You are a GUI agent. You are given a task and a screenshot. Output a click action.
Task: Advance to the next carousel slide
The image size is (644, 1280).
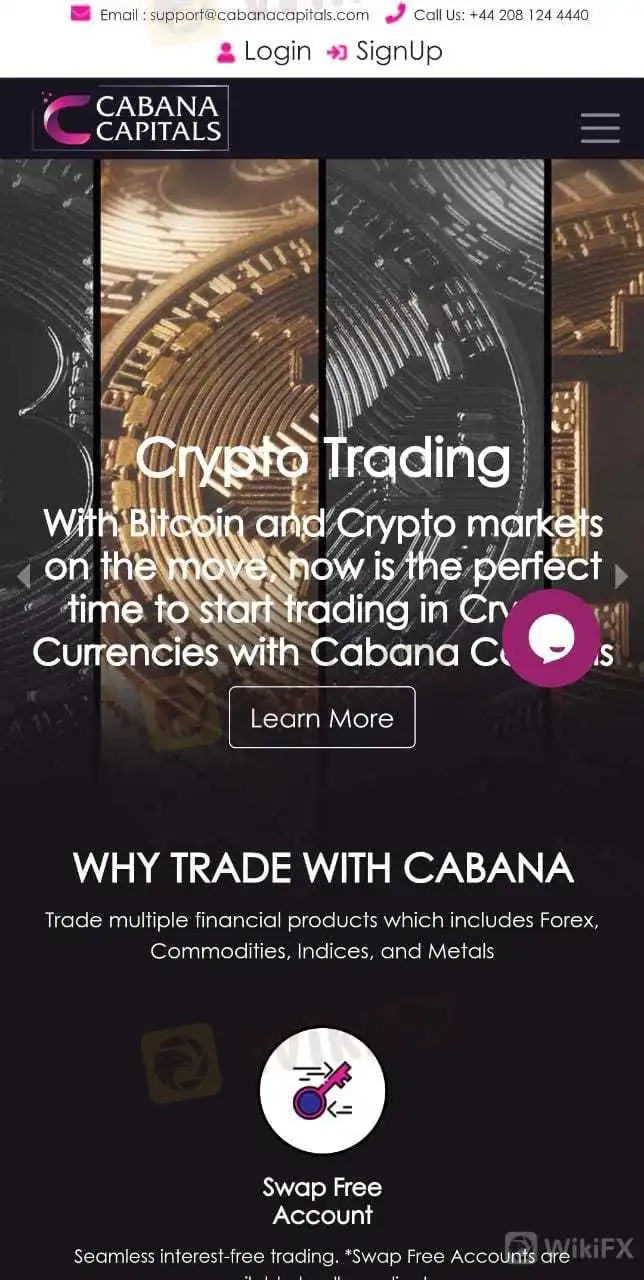pos(621,575)
